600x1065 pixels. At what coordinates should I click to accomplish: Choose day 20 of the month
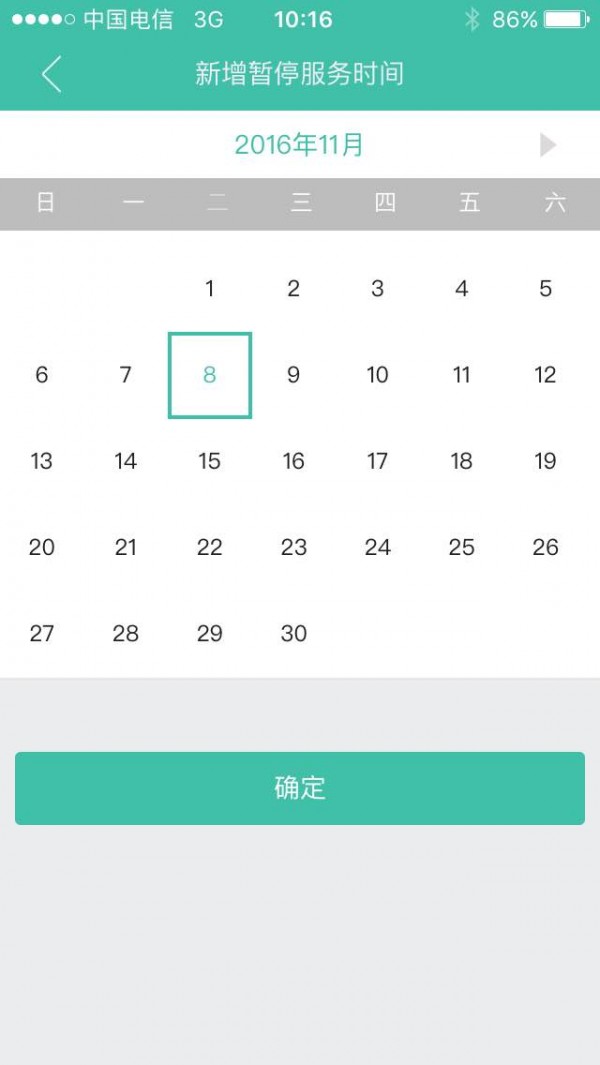(x=42, y=547)
